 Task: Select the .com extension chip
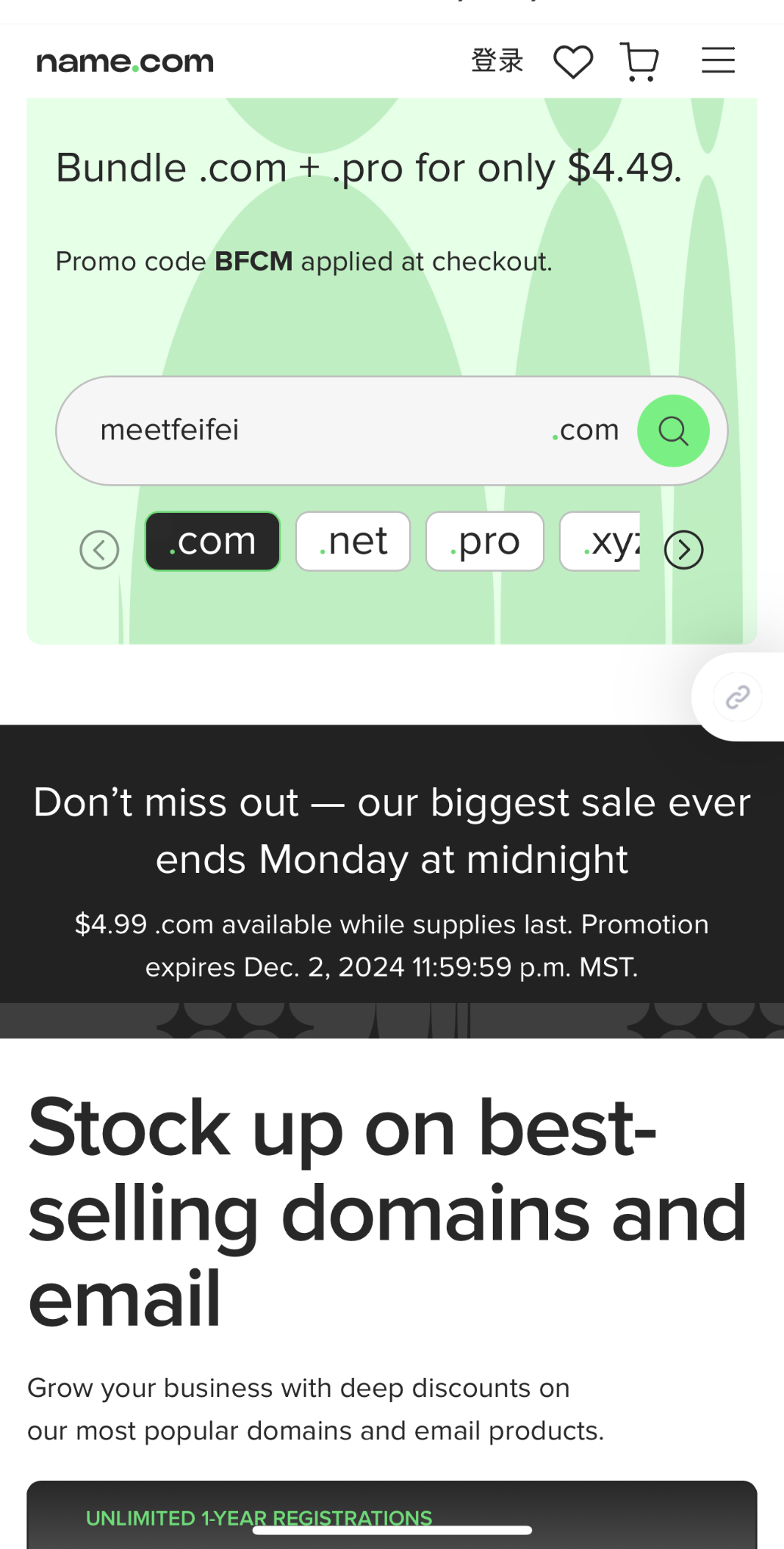tap(212, 542)
